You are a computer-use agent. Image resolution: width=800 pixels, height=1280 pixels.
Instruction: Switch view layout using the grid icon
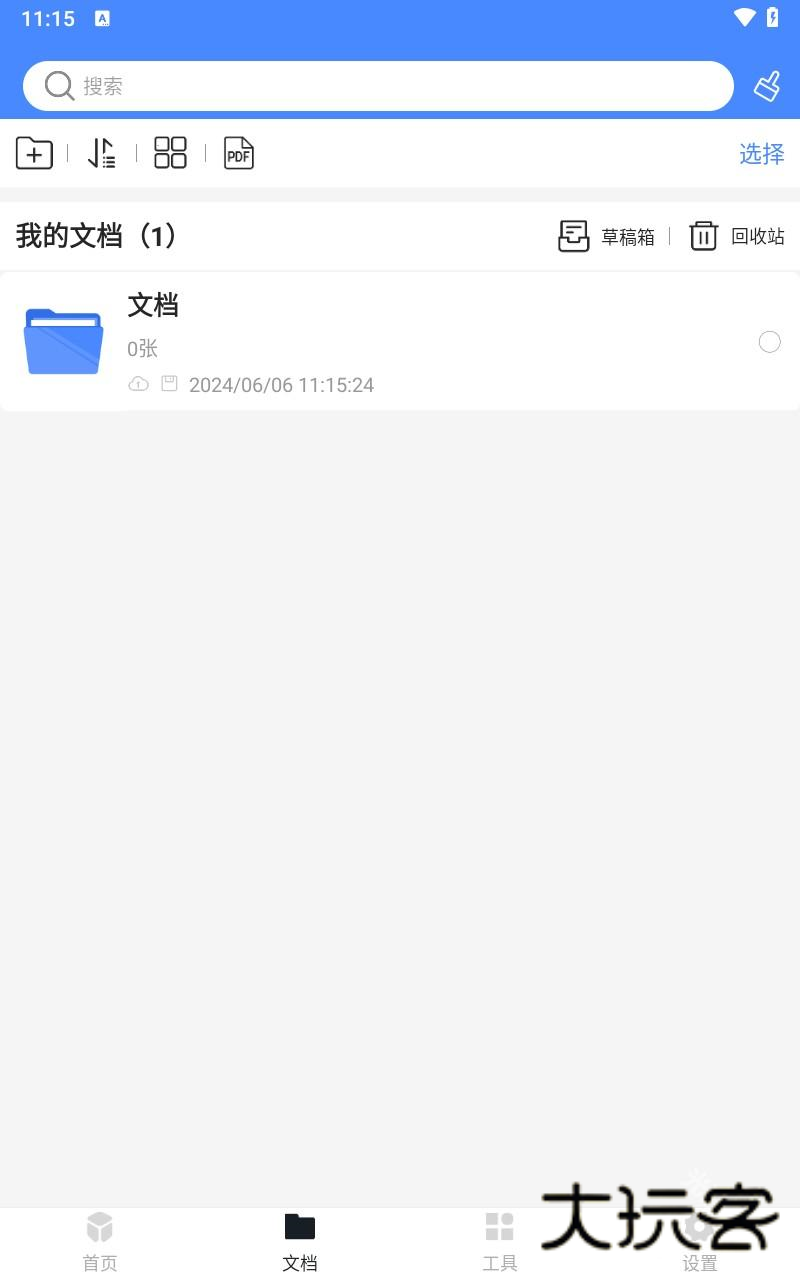[x=169, y=153]
